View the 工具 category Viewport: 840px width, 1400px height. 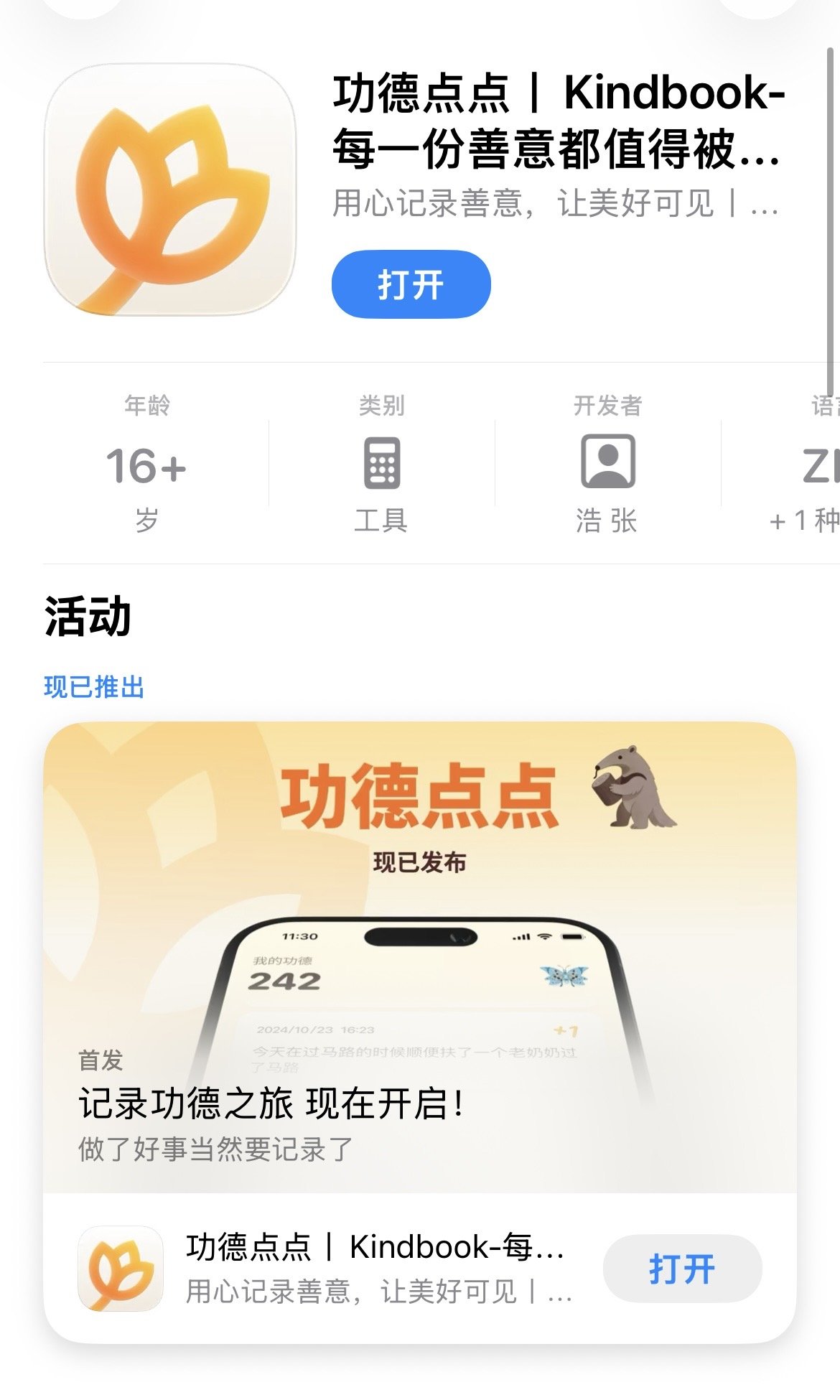click(381, 465)
